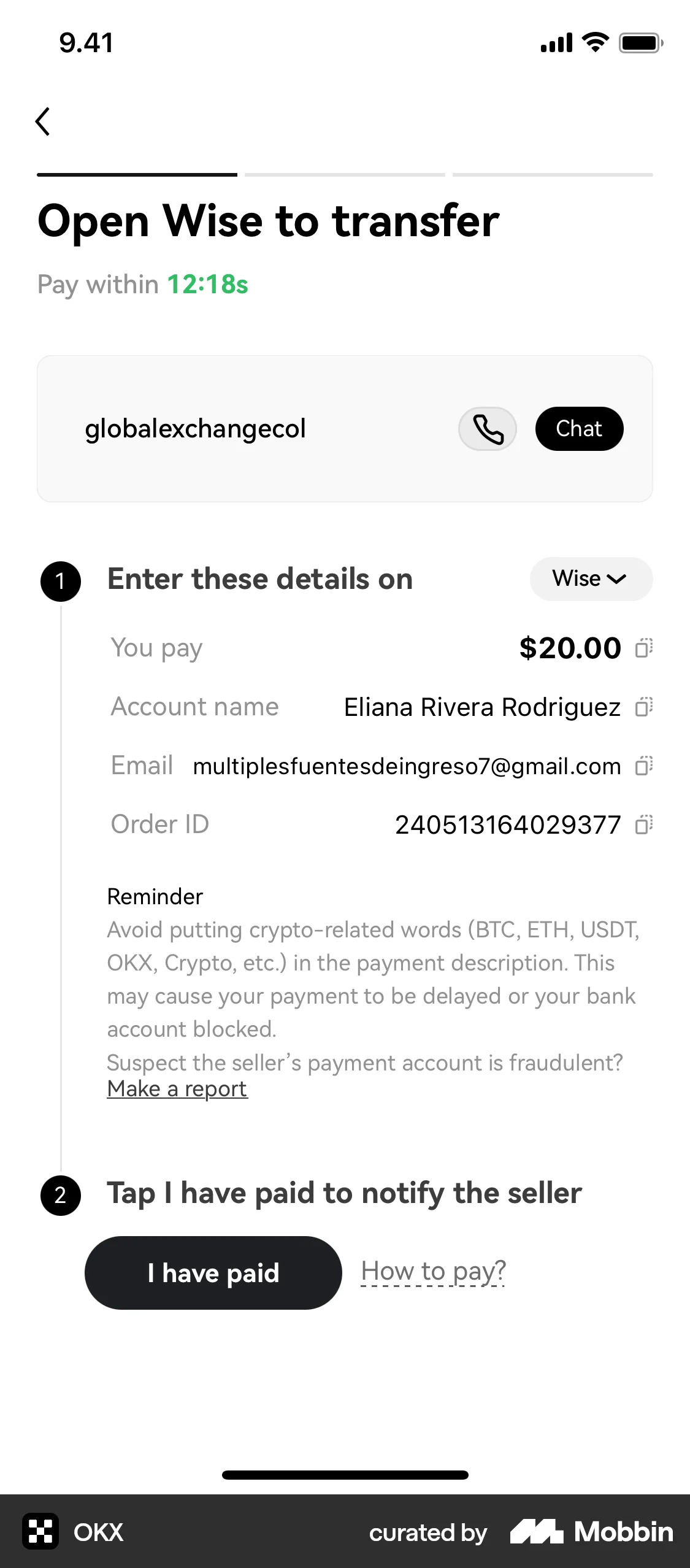The height and width of the screenshot is (1568, 690).
Task: Copy the seller's email address
Action: click(643, 766)
